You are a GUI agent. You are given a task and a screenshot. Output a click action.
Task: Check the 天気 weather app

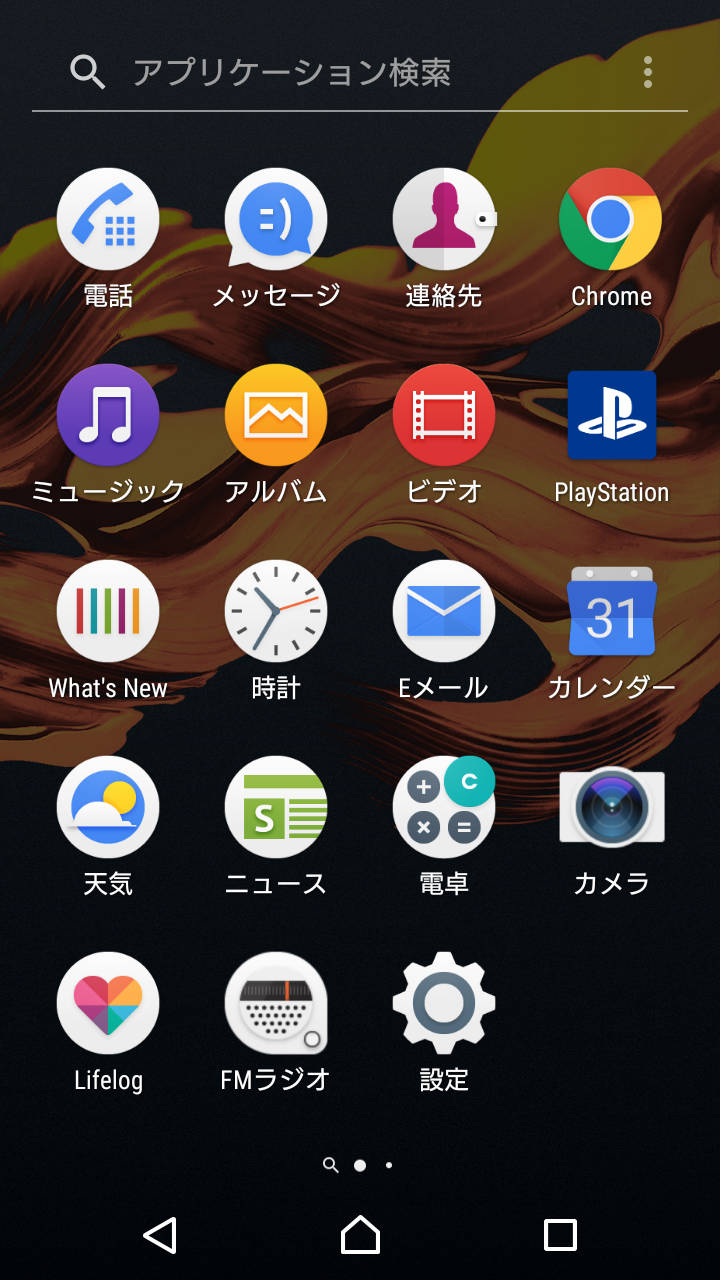click(108, 807)
